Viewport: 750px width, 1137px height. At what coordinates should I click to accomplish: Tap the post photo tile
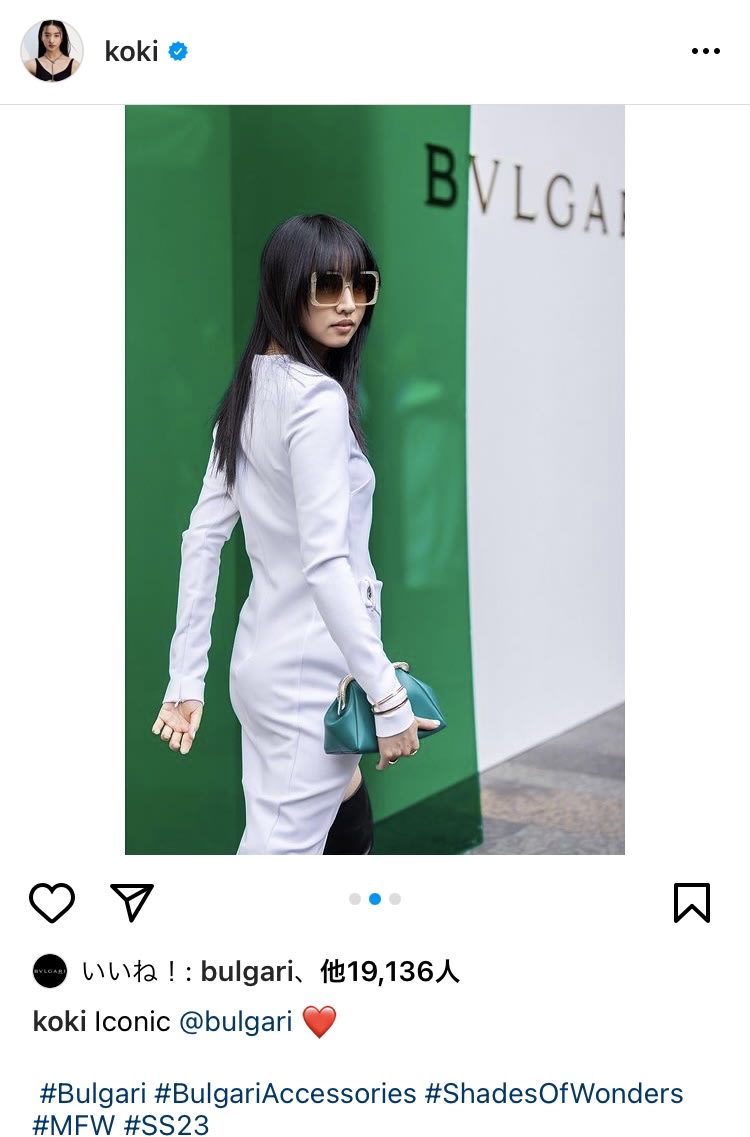point(374,480)
